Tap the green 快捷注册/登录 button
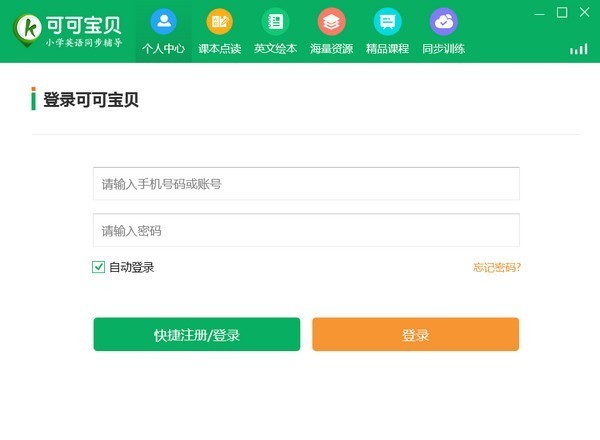The height and width of the screenshot is (440, 600). point(197,335)
